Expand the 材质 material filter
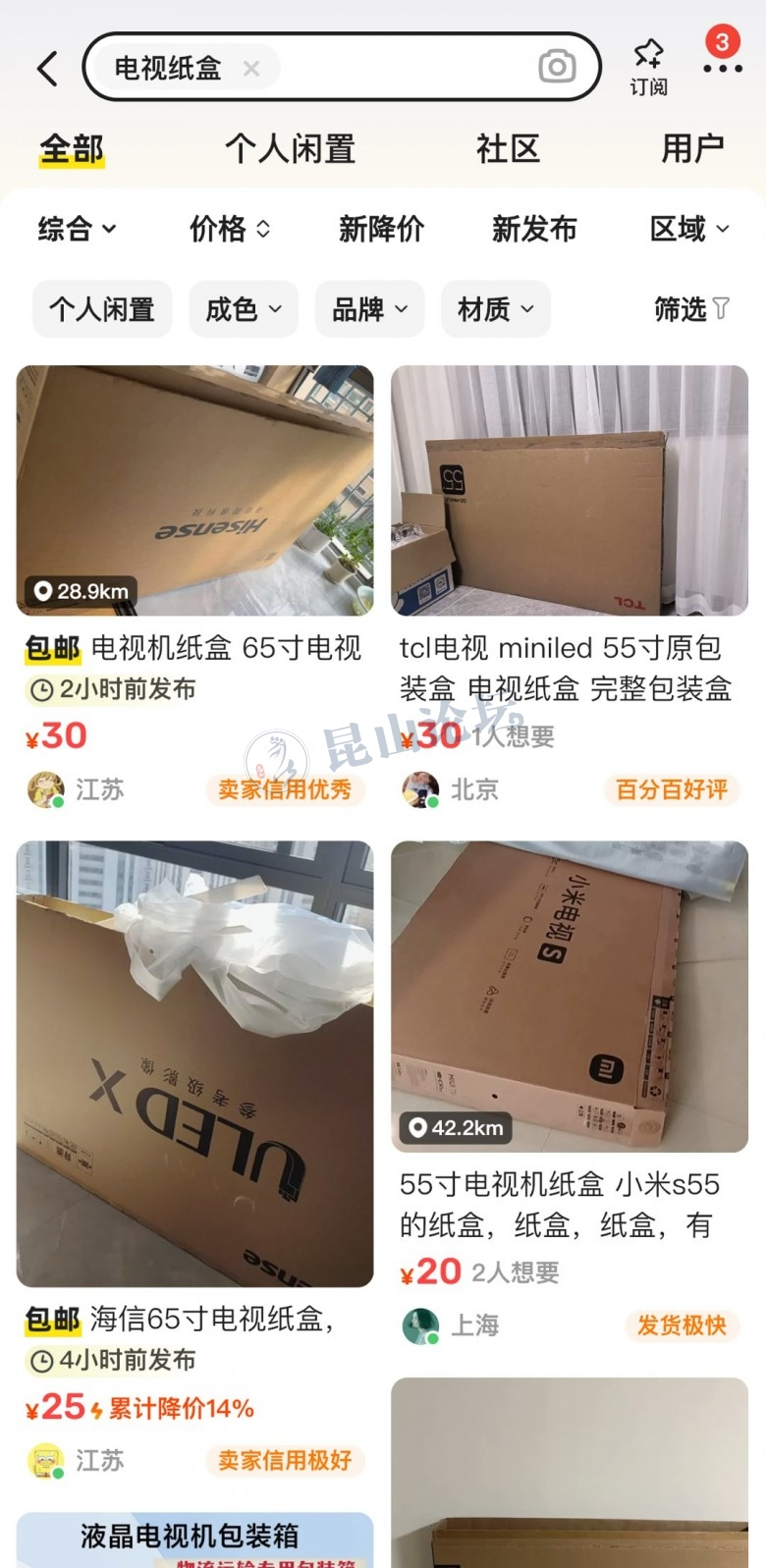The image size is (766, 1568). click(x=495, y=309)
